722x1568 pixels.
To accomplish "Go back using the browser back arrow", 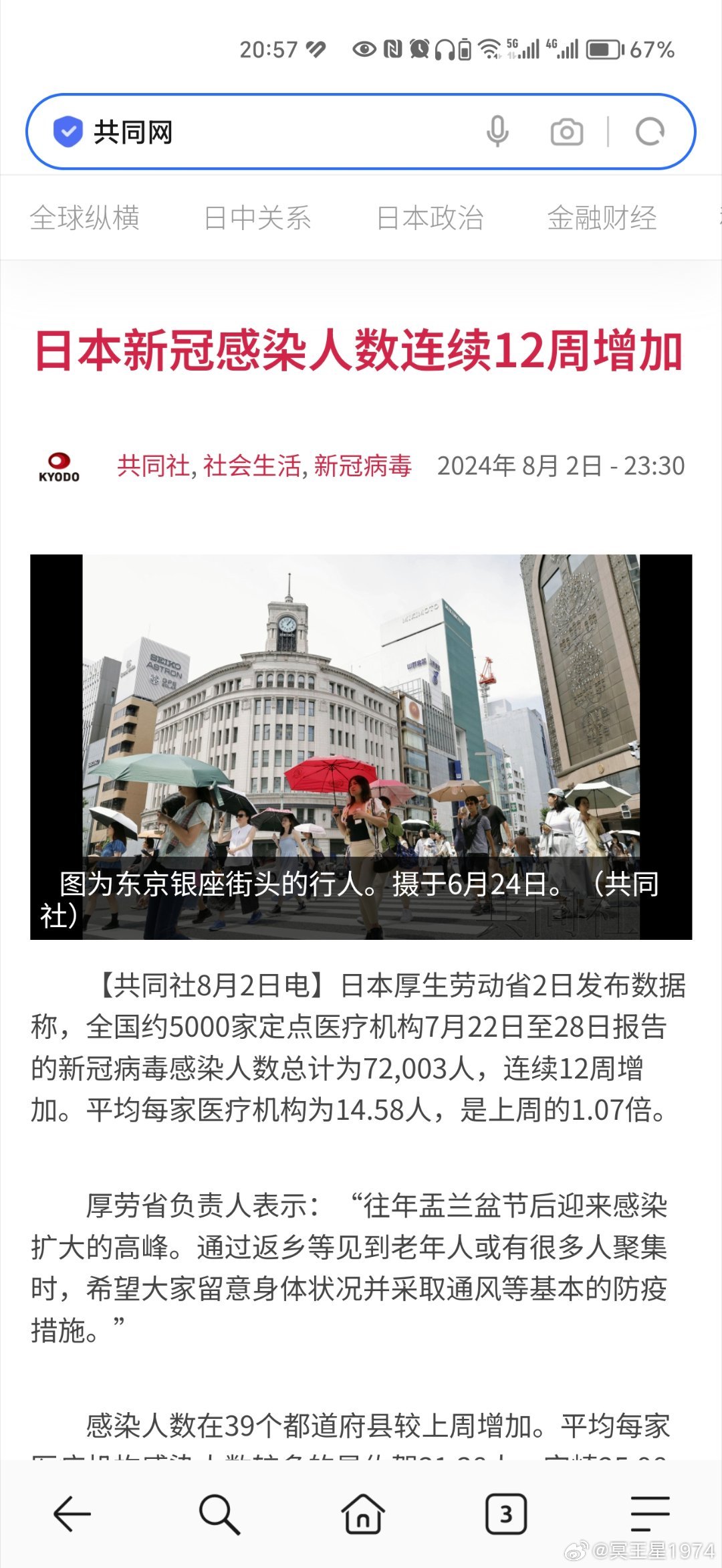I will (x=72, y=1514).
